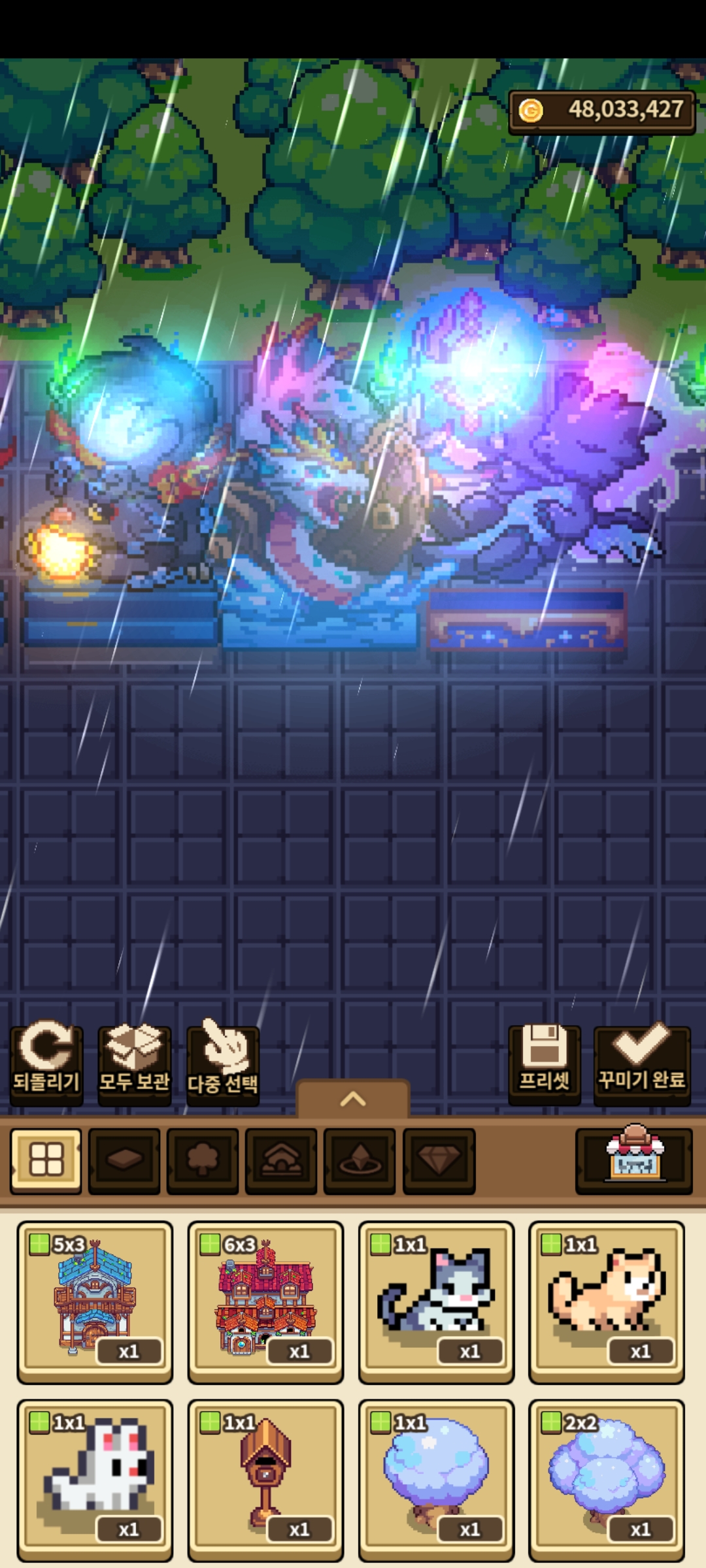Pick the orange Shiba dog item
This screenshot has height=1568, width=706.
(607, 1302)
